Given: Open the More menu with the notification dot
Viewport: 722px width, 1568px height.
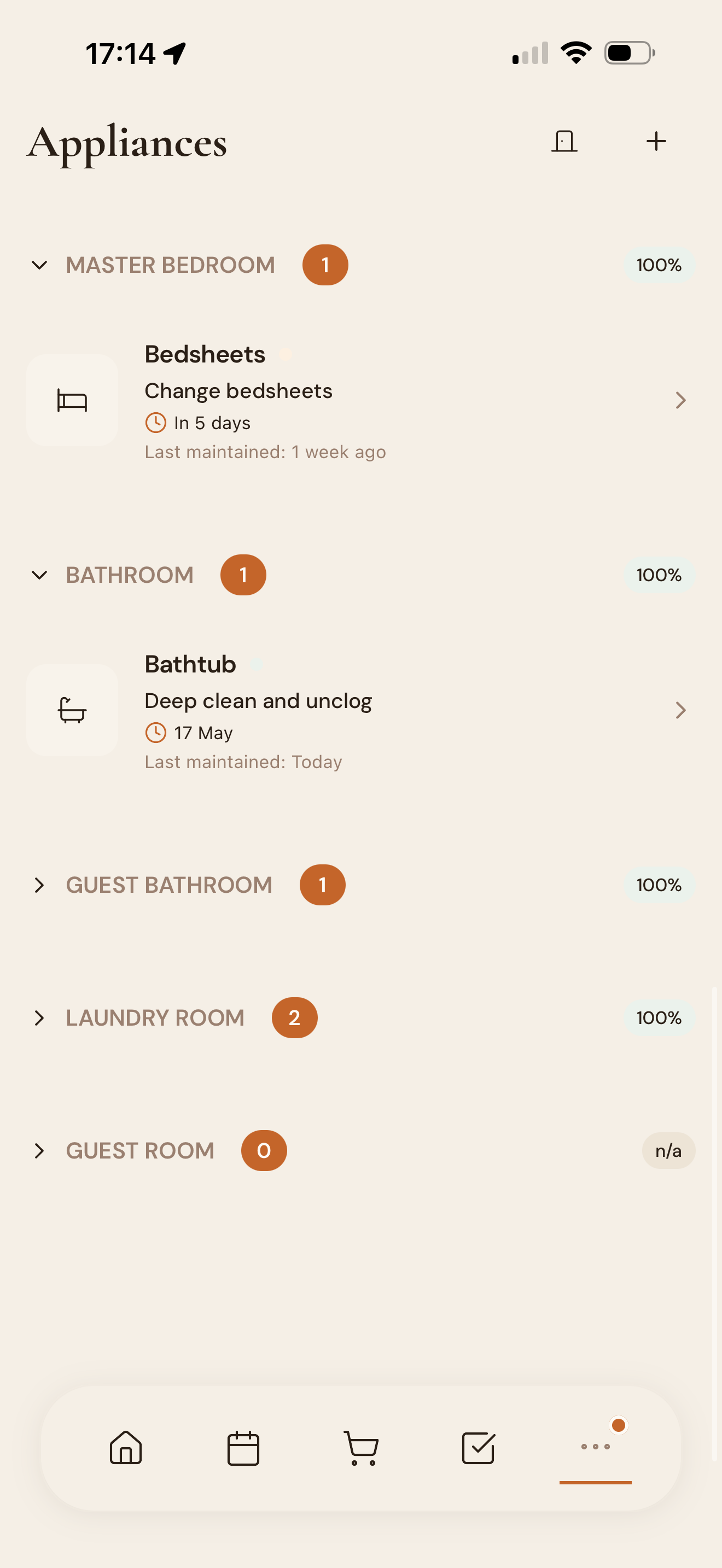Looking at the screenshot, I should tap(595, 1448).
